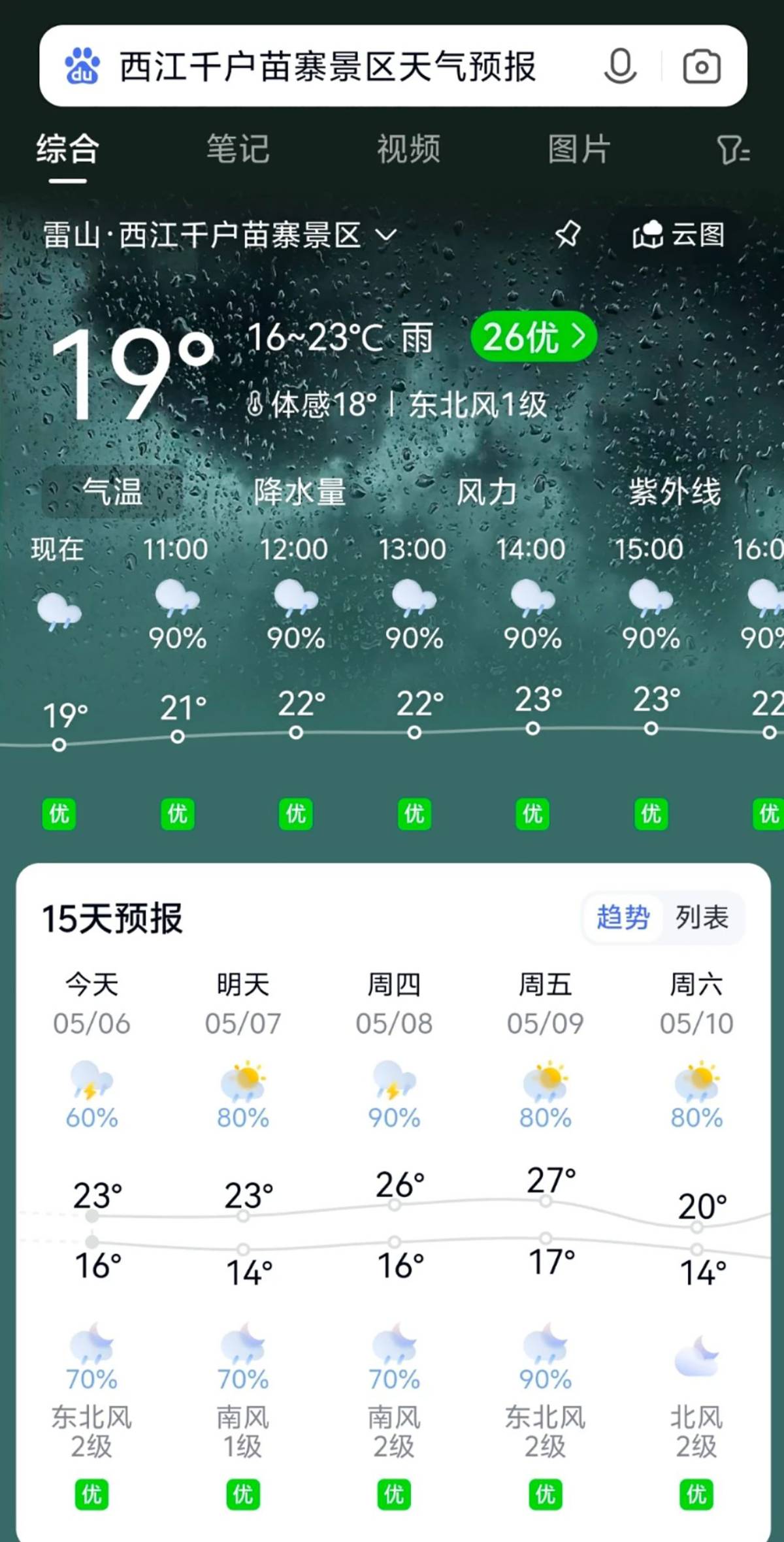Tap the search box with 西江千户苗寨景区天气预报
Image resolution: width=784 pixels, height=1542 pixels.
click(x=327, y=66)
